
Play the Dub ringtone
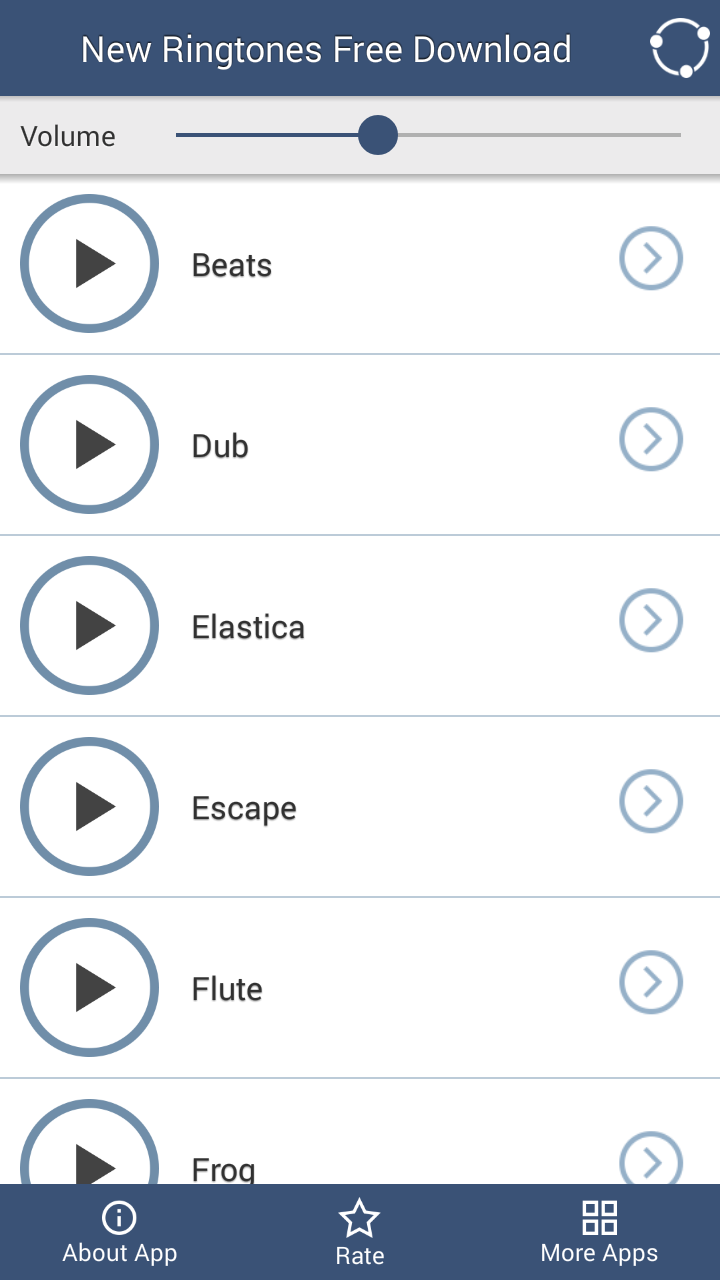pos(90,445)
